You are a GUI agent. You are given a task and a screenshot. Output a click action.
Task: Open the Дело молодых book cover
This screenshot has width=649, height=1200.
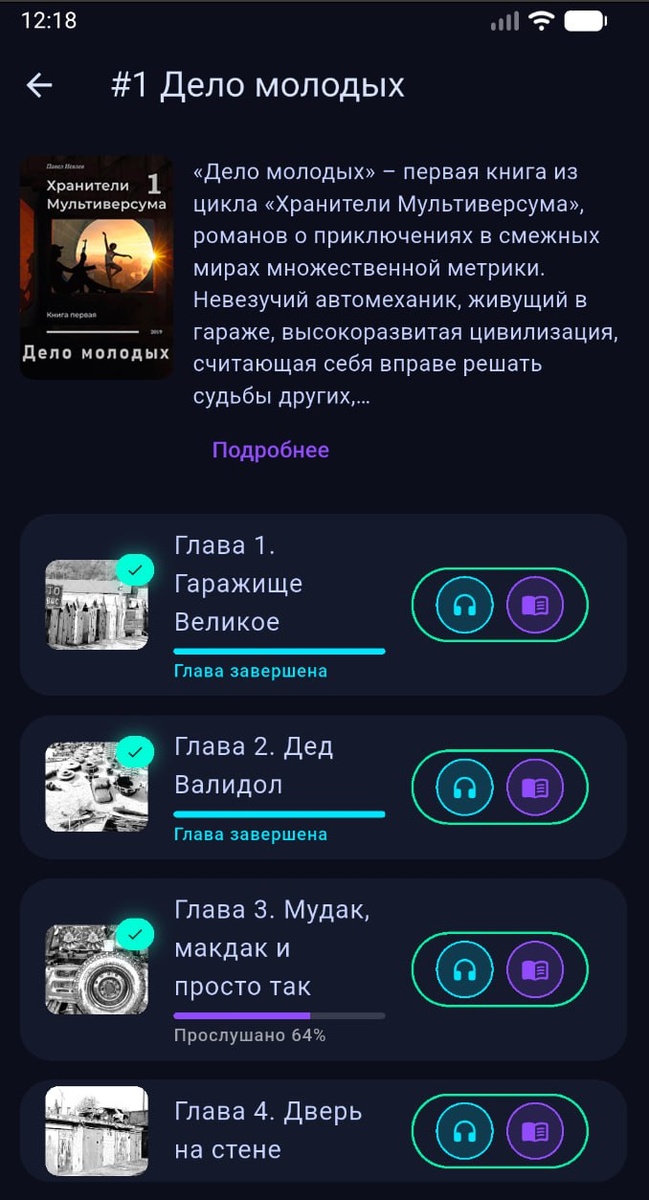(96, 267)
